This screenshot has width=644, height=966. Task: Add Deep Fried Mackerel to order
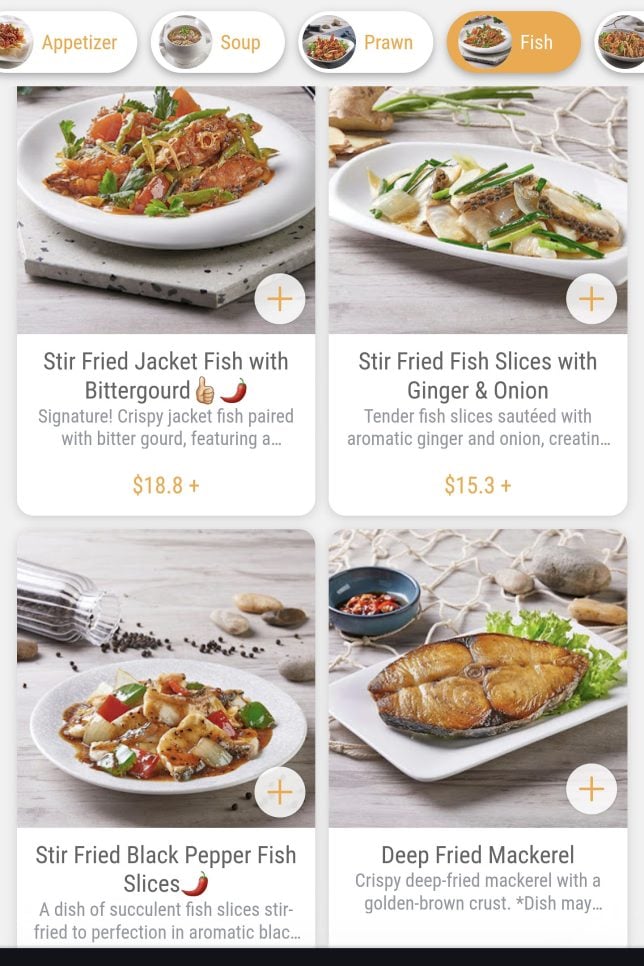tap(591, 789)
